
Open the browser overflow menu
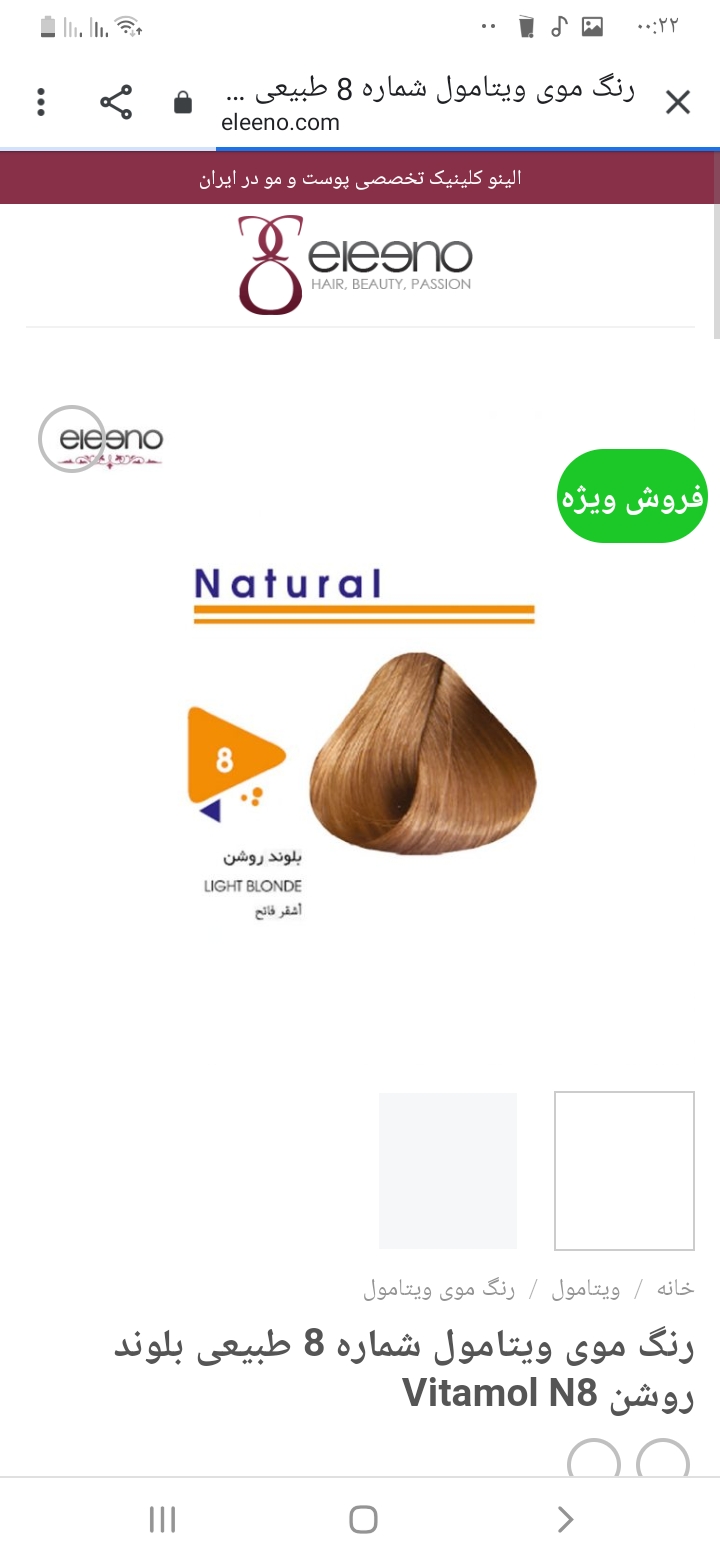click(41, 102)
